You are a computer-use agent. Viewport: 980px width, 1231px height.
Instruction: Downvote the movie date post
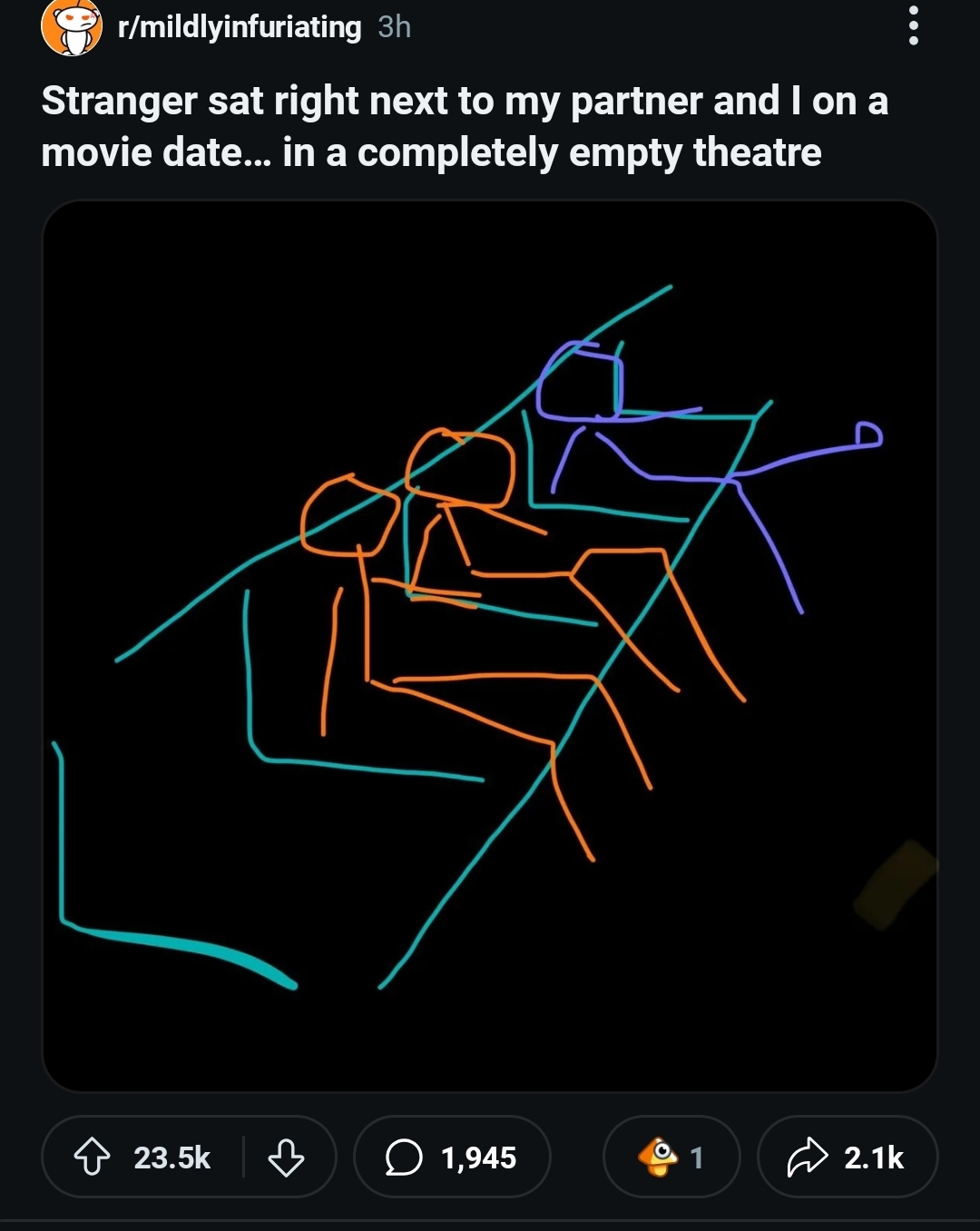[x=286, y=1158]
